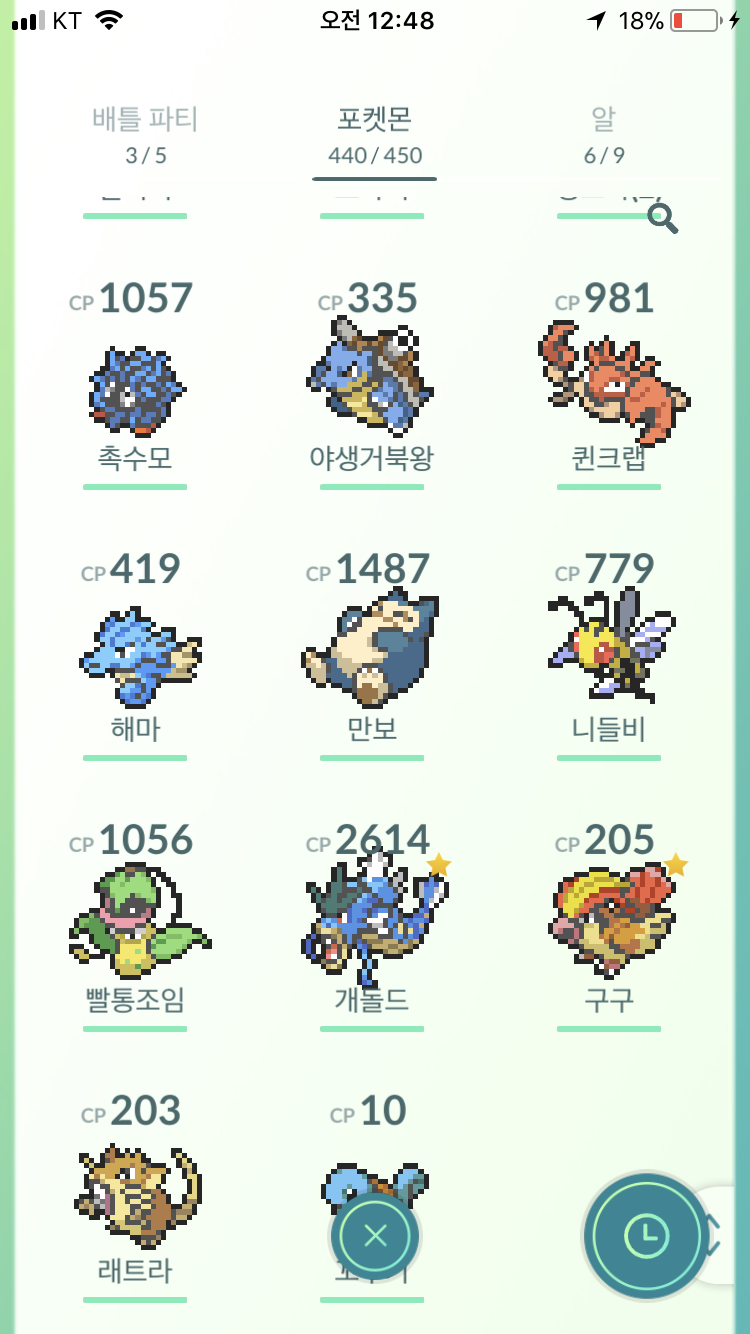The height and width of the screenshot is (1334, 750).
Task: Open 구구 with CP 205
Action: (x=609, y=926)
